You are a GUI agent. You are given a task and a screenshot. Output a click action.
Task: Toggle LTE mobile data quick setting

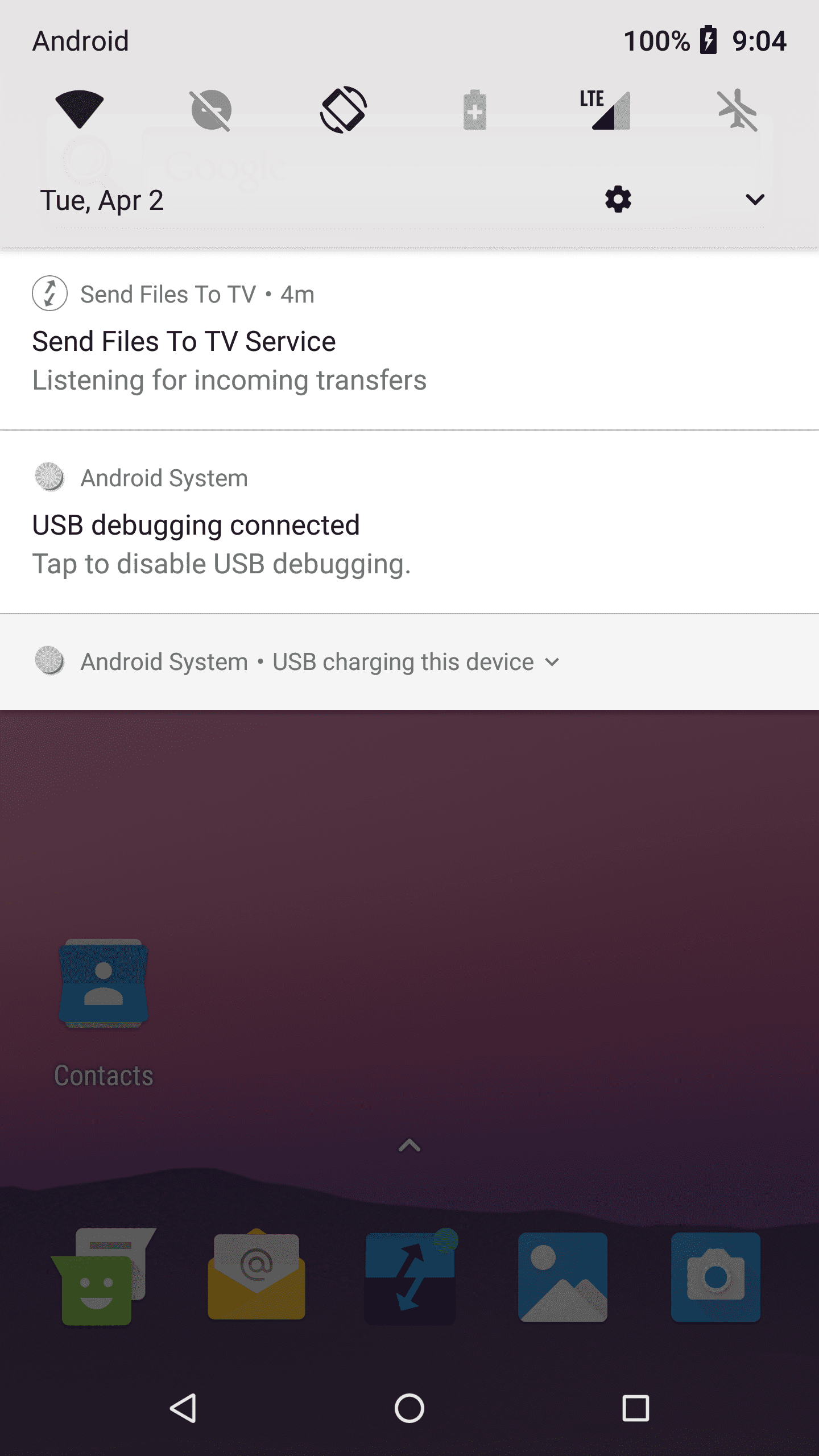pyautogui.click(x=606, y=110)
